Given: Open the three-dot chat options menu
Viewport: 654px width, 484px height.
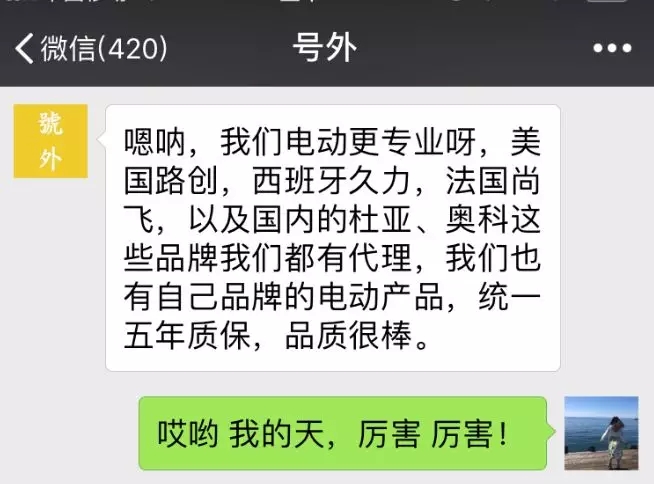Looking at the screenshot, I should coord(612,48).
